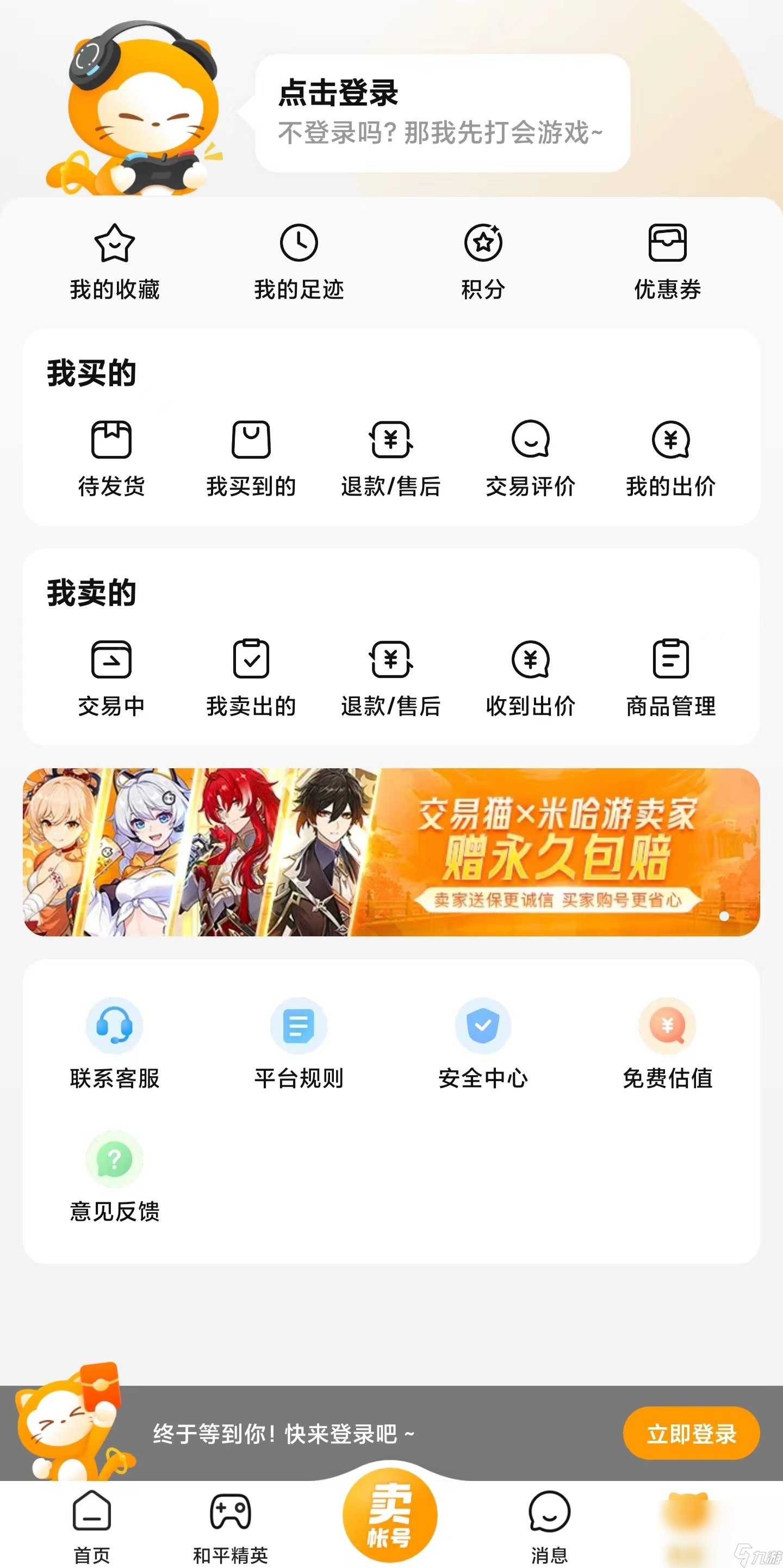Open the 交易猫×米哈游卖家 banner
783x1568 pixels.
[391, 851]
